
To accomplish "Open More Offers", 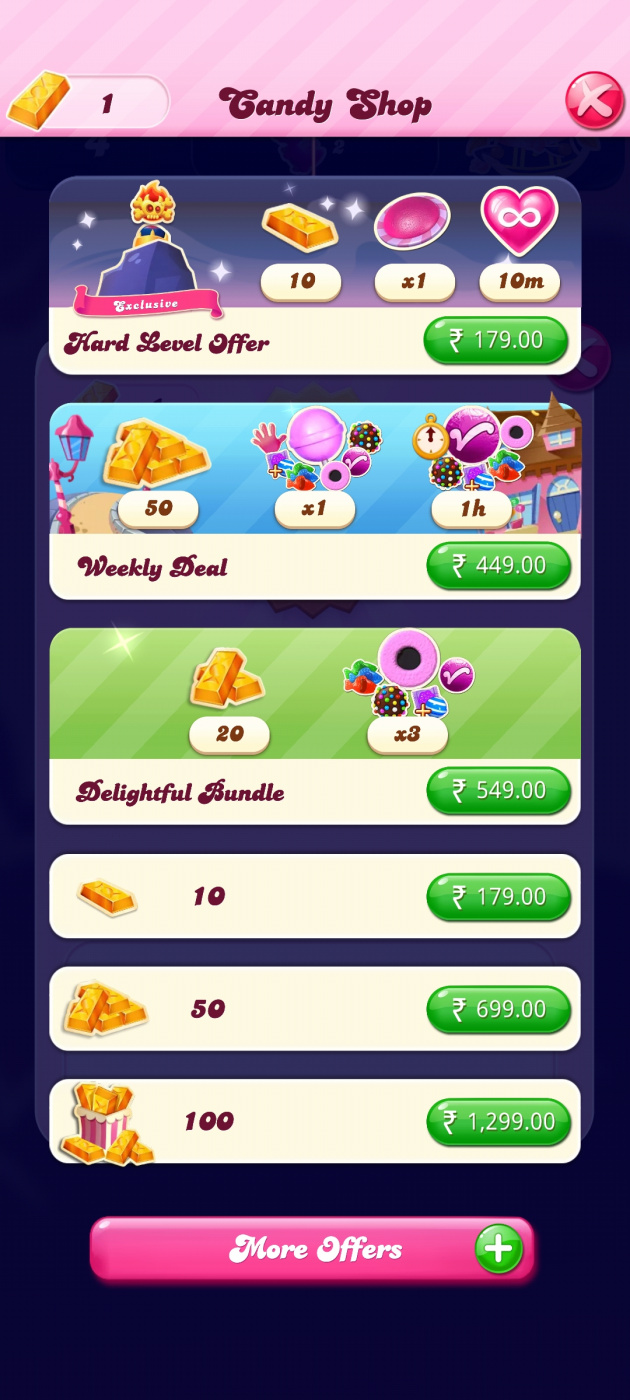I will 312,1249.
